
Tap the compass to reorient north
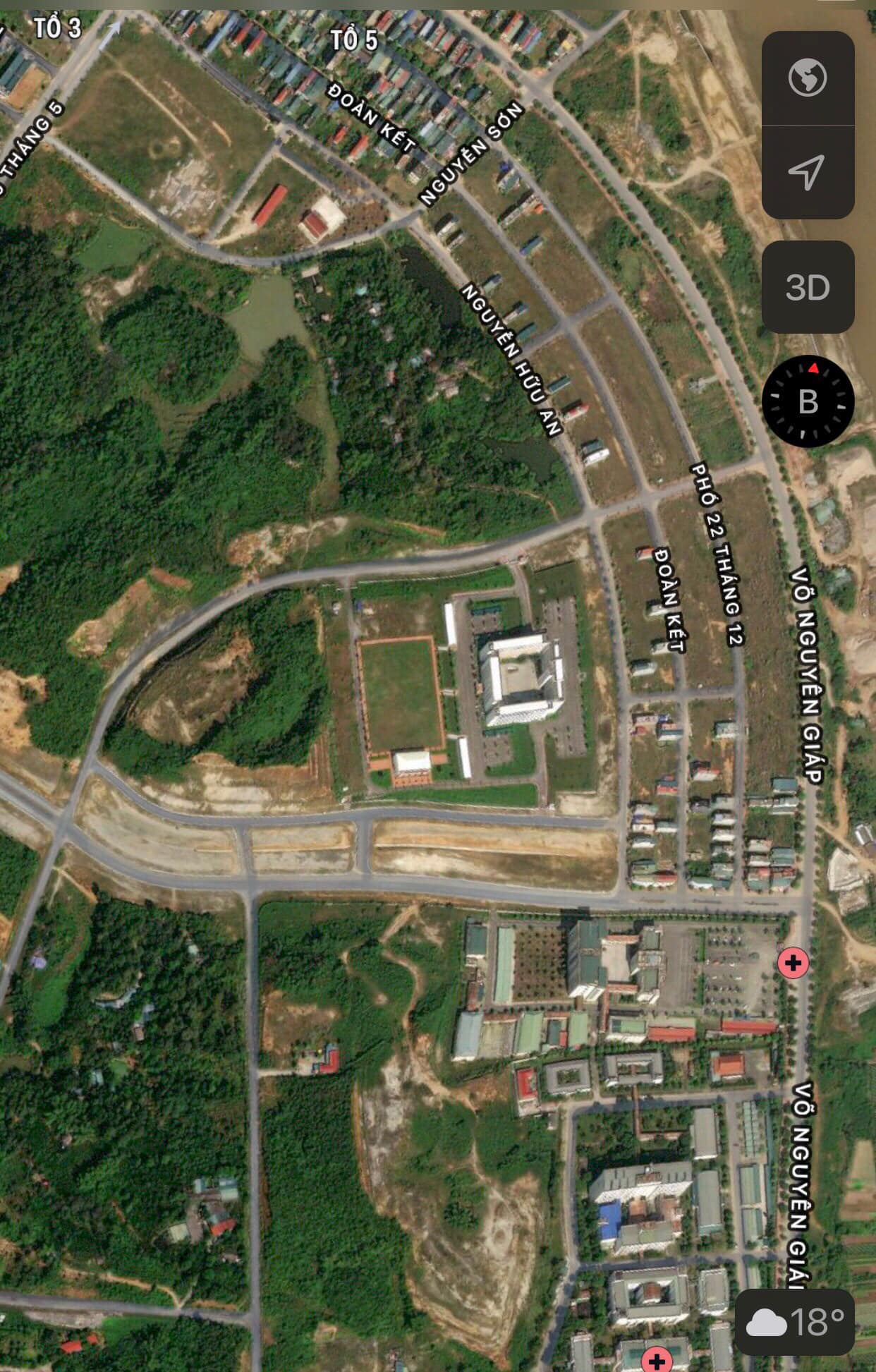tap(808, 401)
